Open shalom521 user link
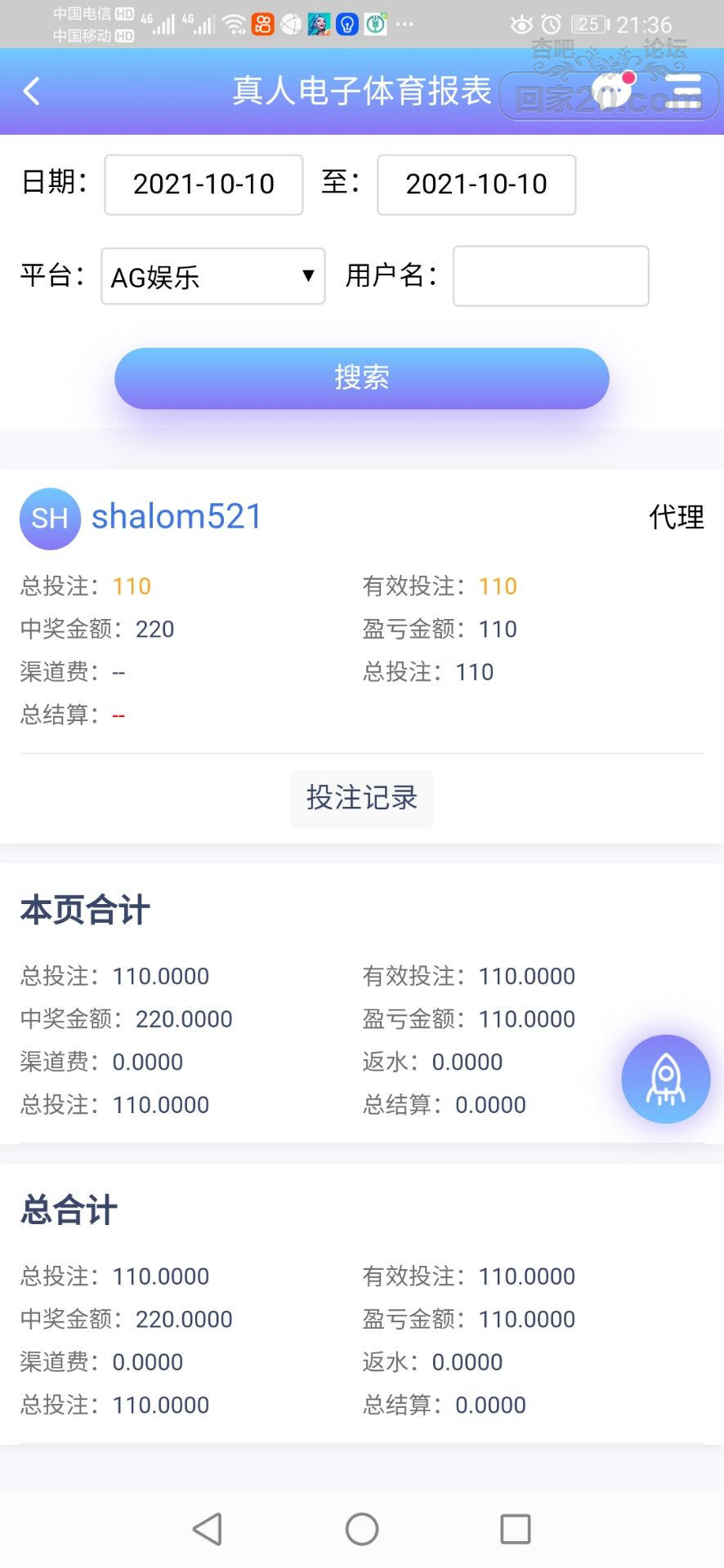This screenshot has width=724, height=1568. pyautogui.click(x=177, y=517)
